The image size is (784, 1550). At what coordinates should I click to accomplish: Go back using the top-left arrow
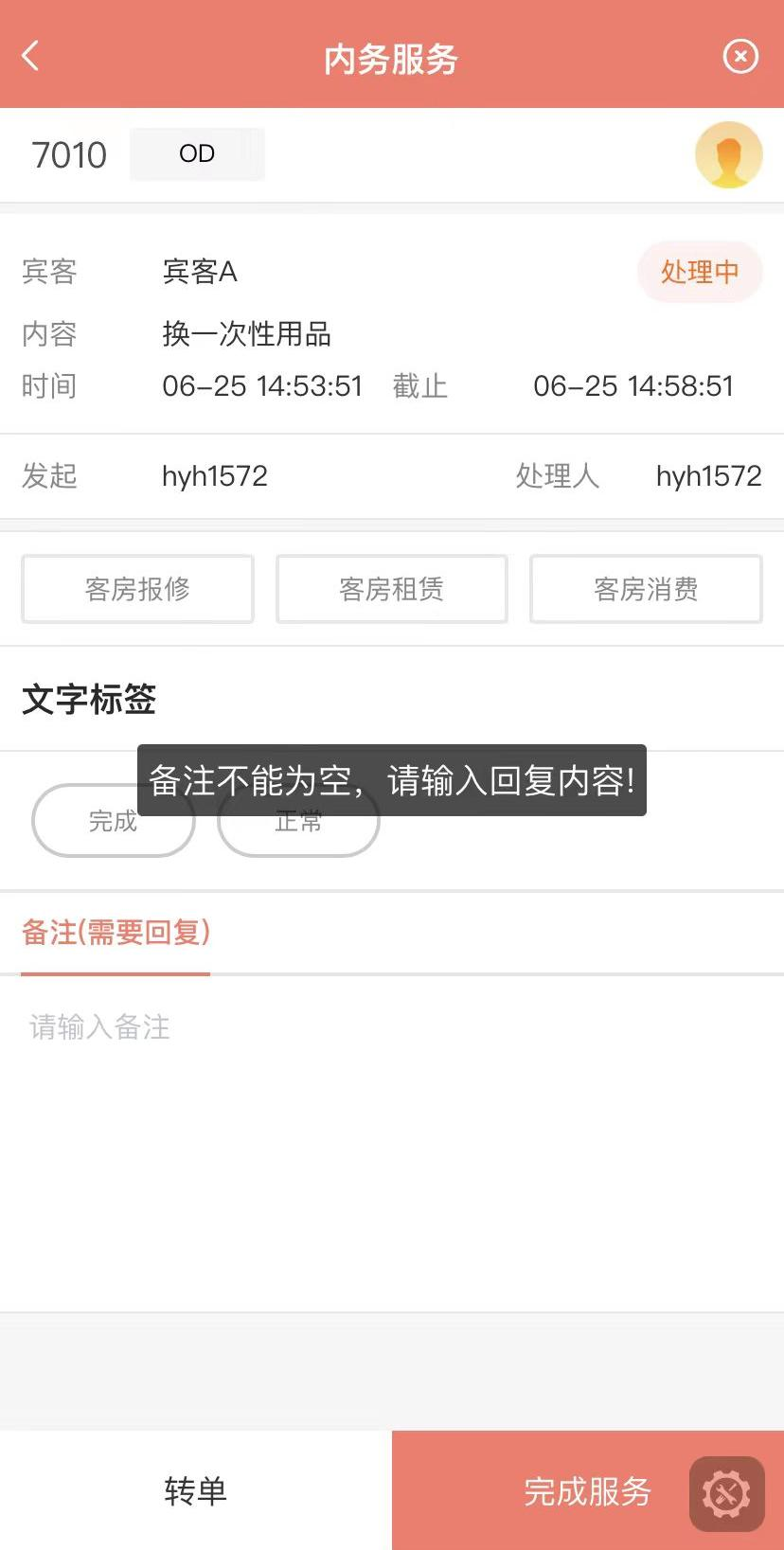pos(31,56)
